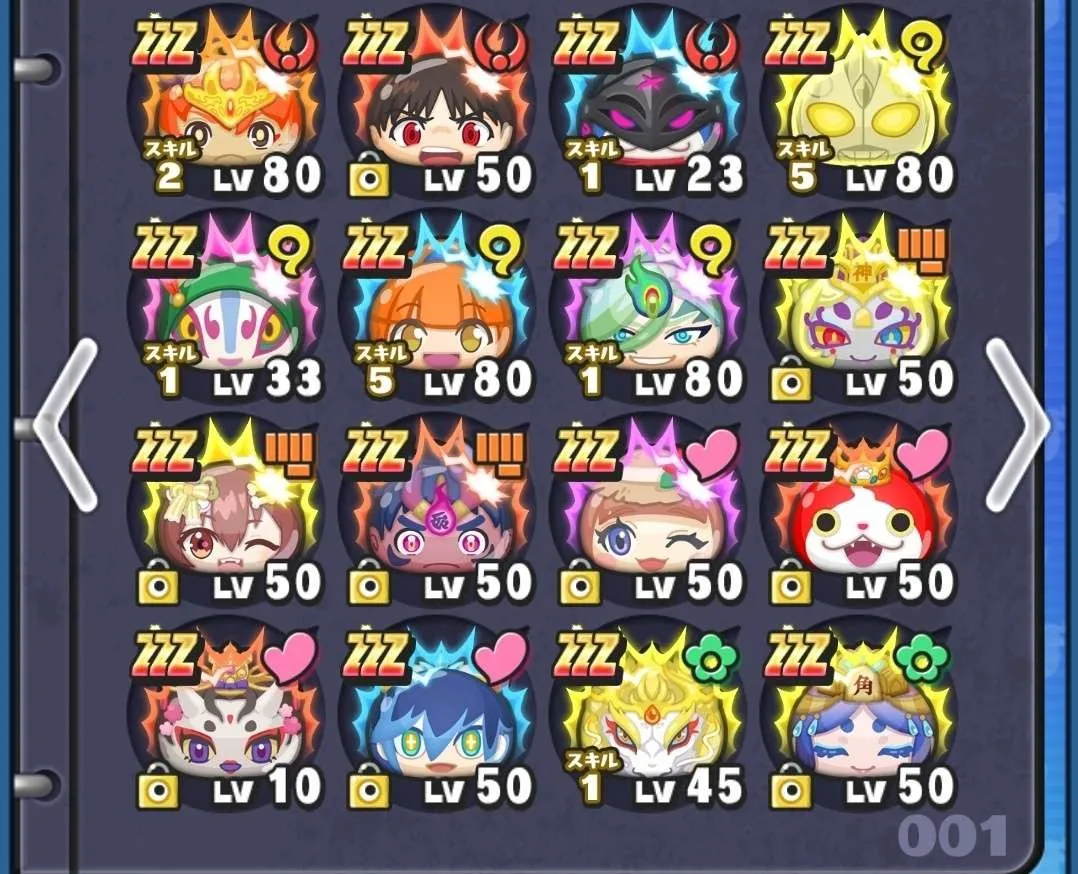Open the locked golden 神 crown character at Lv 50
The height and width of the screenshot is (874, 1078).
coord(858,313)
